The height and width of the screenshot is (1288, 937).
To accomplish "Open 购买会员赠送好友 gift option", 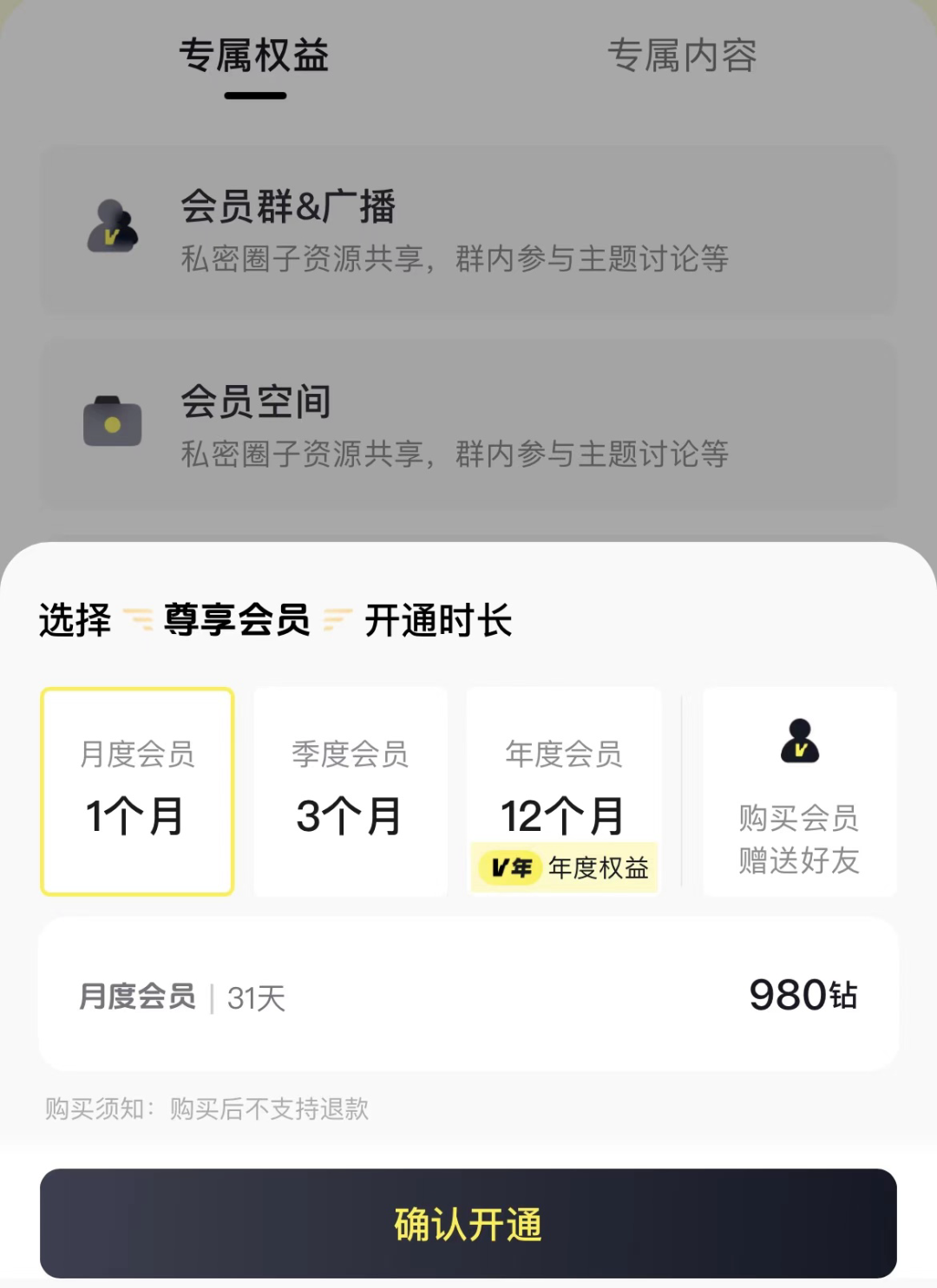I will pyautogui.click(x=799, y=791).
